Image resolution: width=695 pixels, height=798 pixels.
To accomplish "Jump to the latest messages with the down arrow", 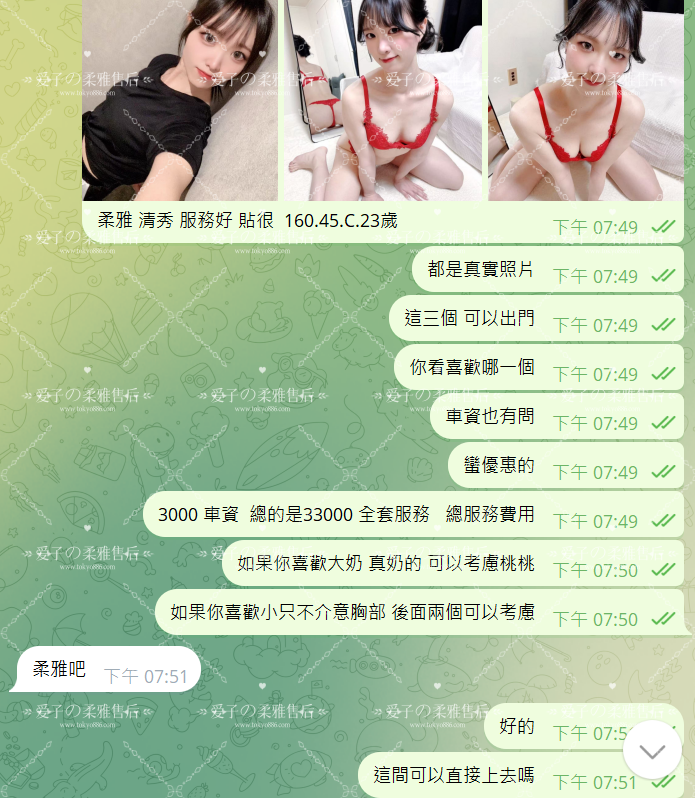I will (x=652, y=750).
